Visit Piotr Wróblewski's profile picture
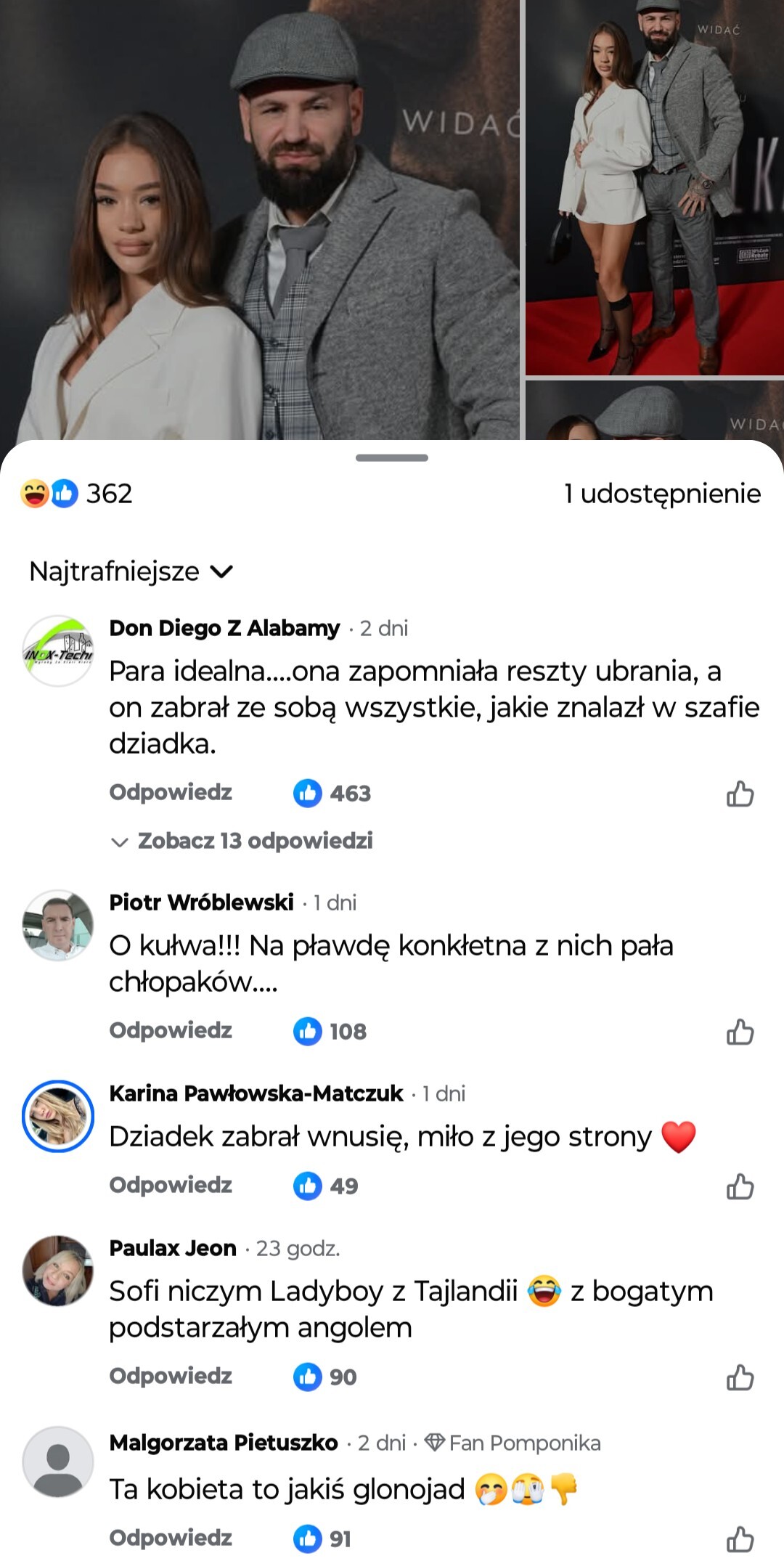Image resolution: width=784 pixels, height=1561 pixels. coord(58,925)
